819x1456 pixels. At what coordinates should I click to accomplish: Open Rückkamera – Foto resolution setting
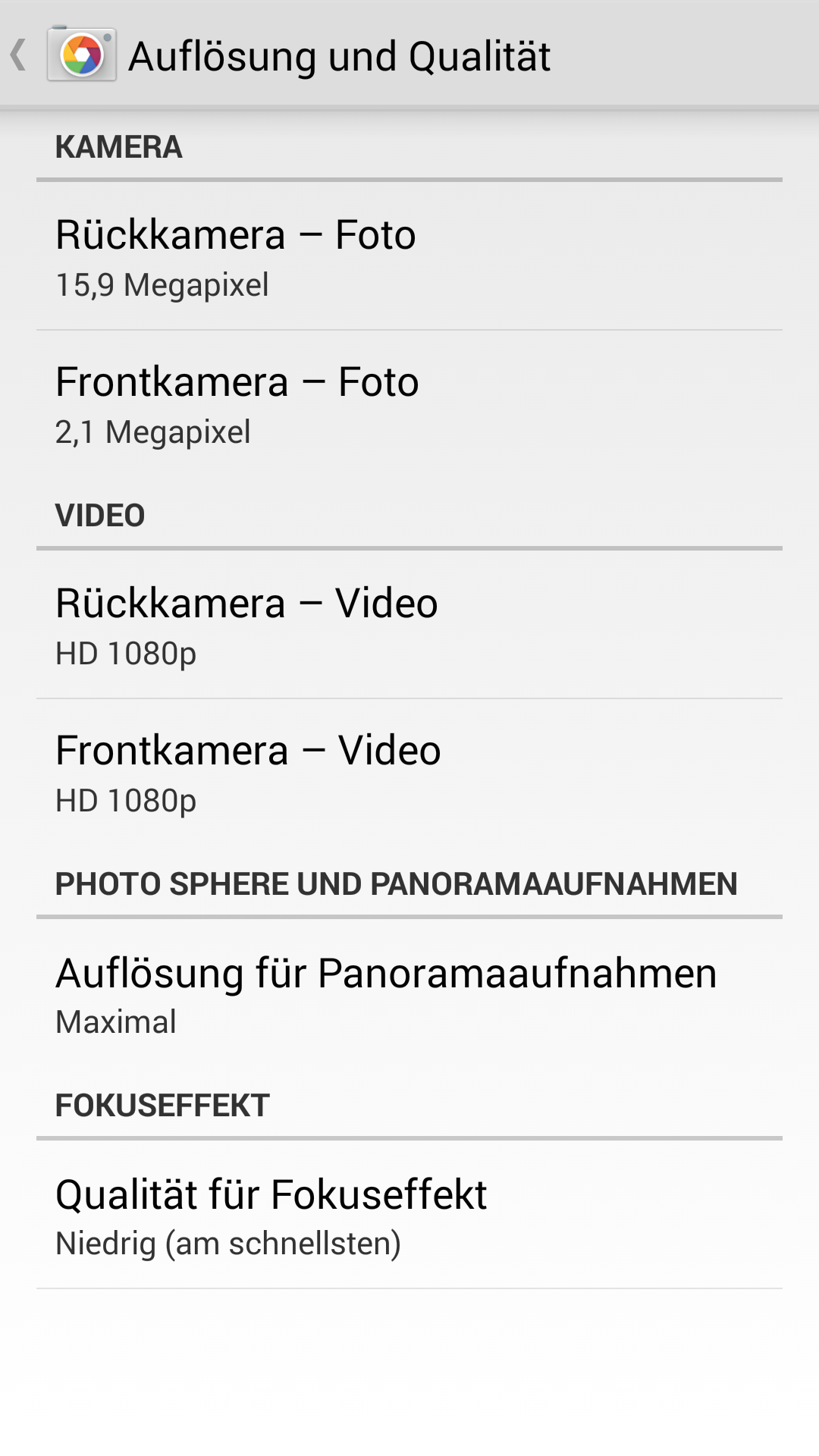click(409, 256)
